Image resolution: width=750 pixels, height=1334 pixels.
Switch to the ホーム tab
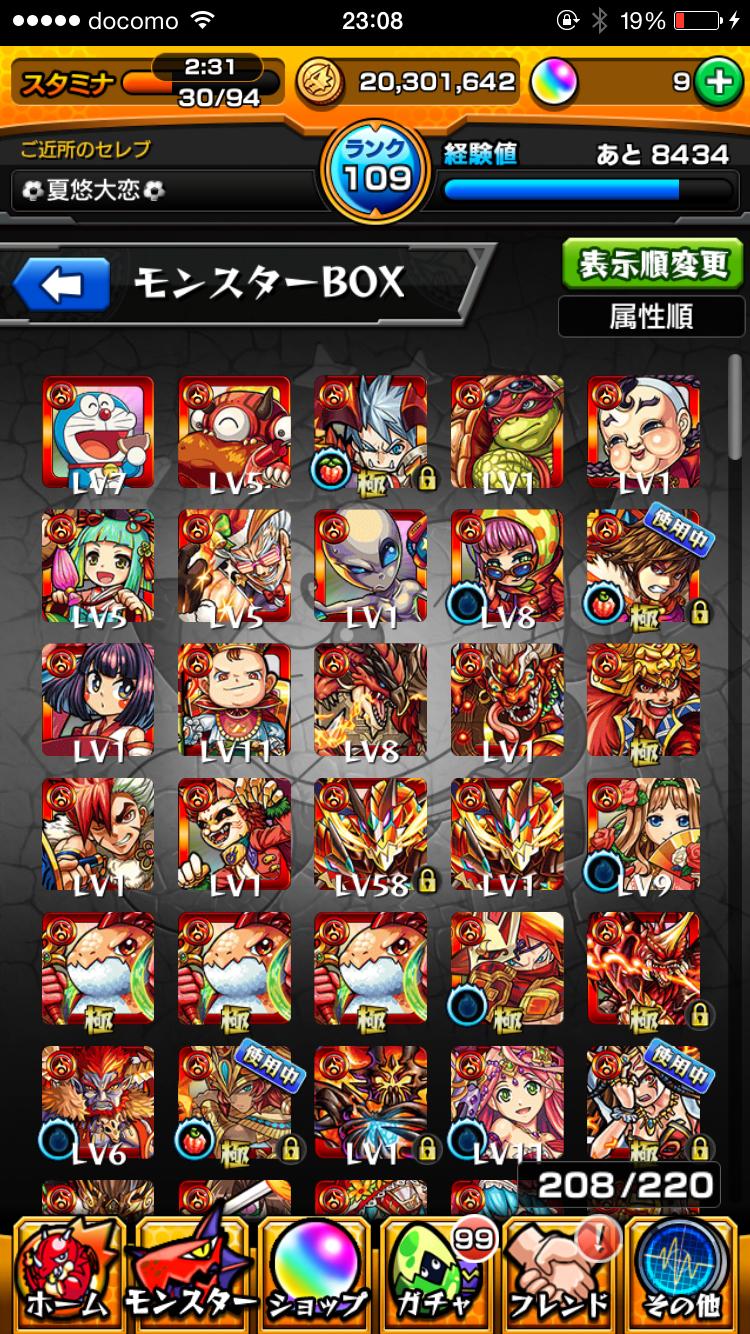(x=63, y=1273)
